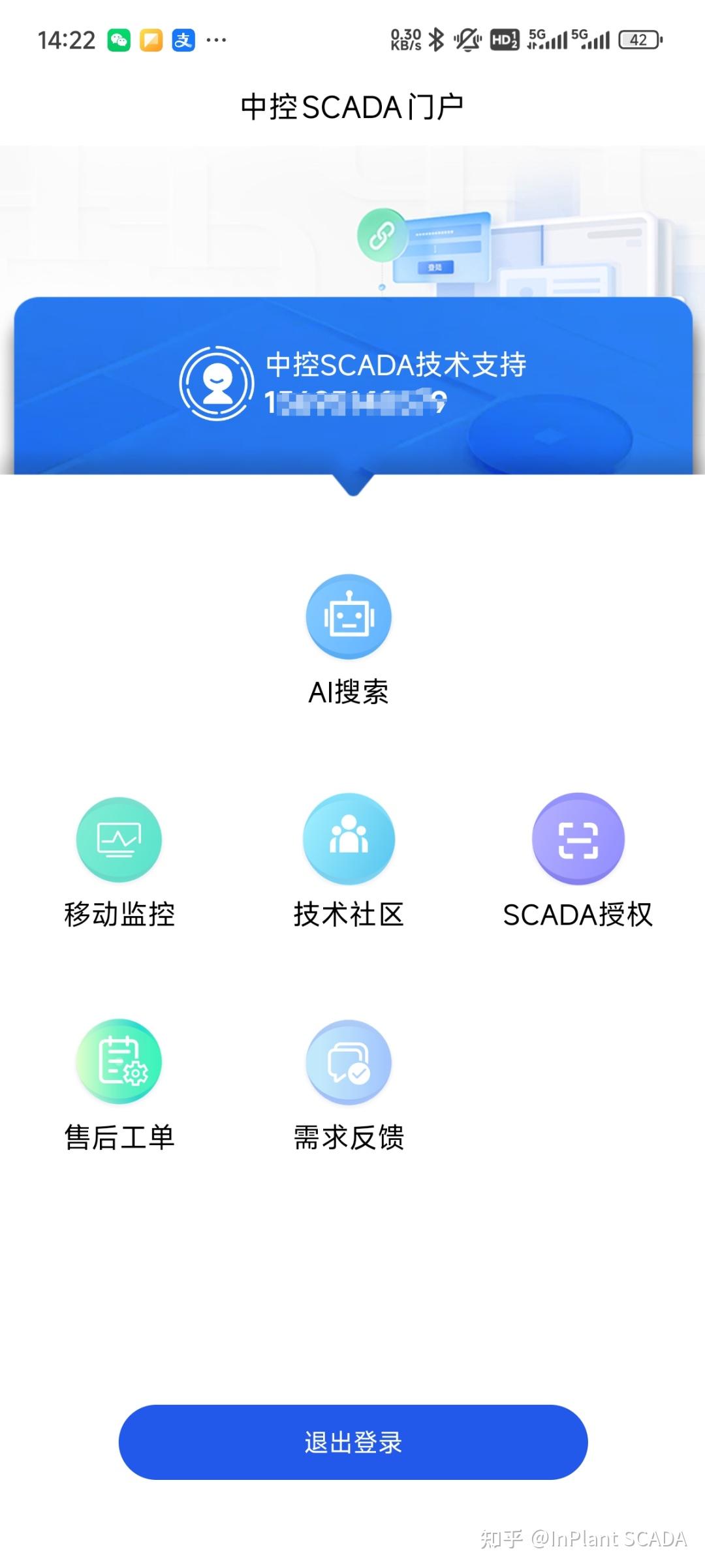This screenshot has height=1568, width=705.
Task: Open the HD call status indicator
Action: click(x=504, y=40)
